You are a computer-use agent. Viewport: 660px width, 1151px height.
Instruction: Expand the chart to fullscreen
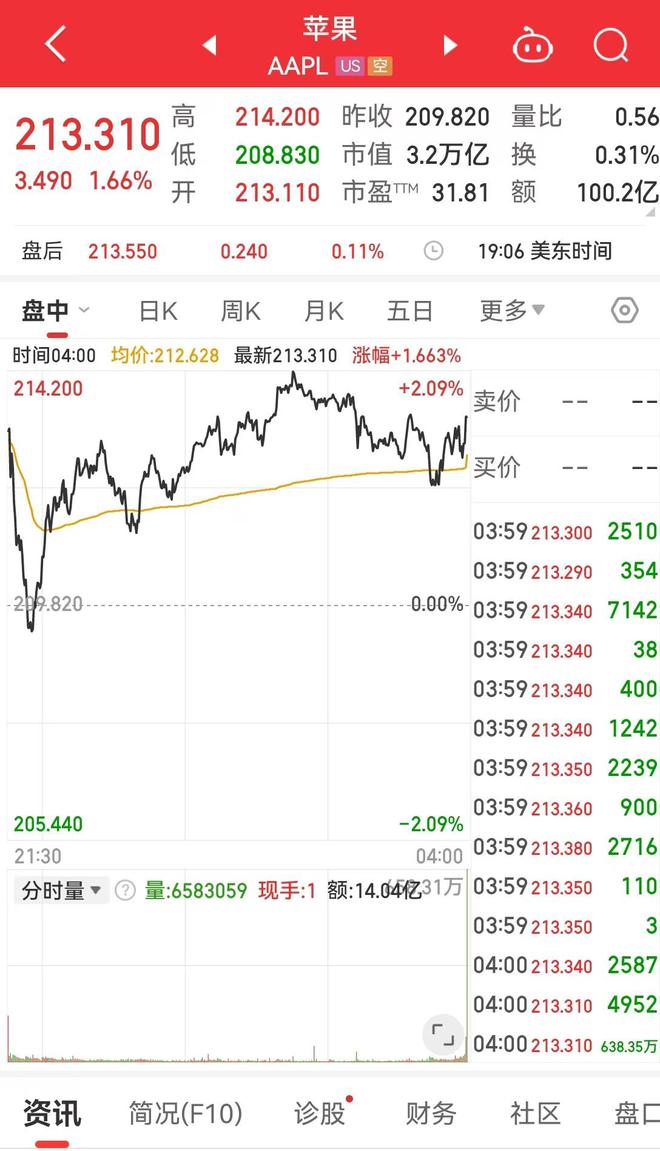[x=442, y=1034]
